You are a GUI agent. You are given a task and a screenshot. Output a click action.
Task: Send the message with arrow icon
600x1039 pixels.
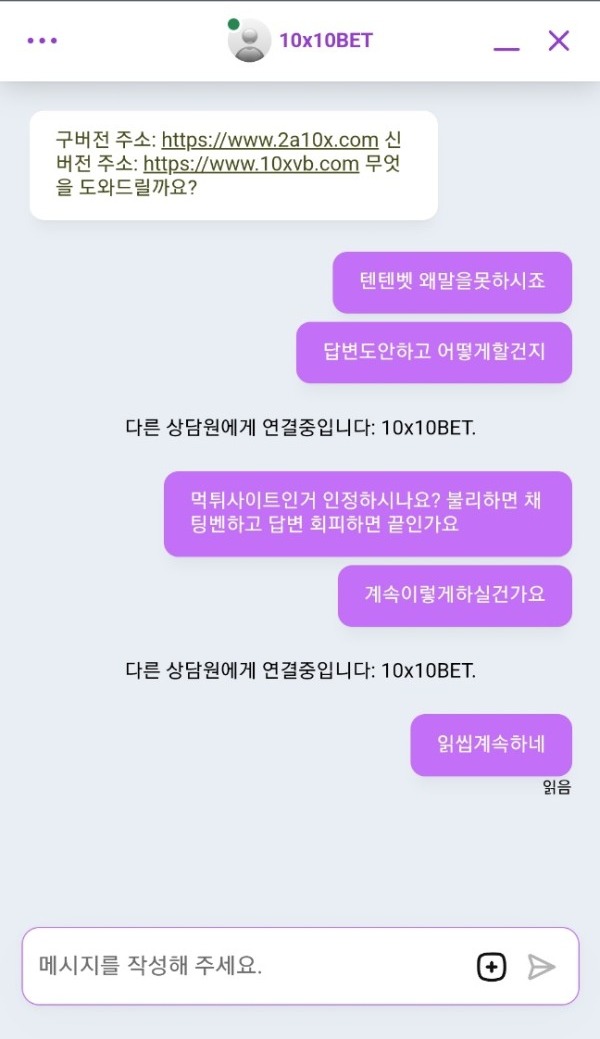click(541, 967)
